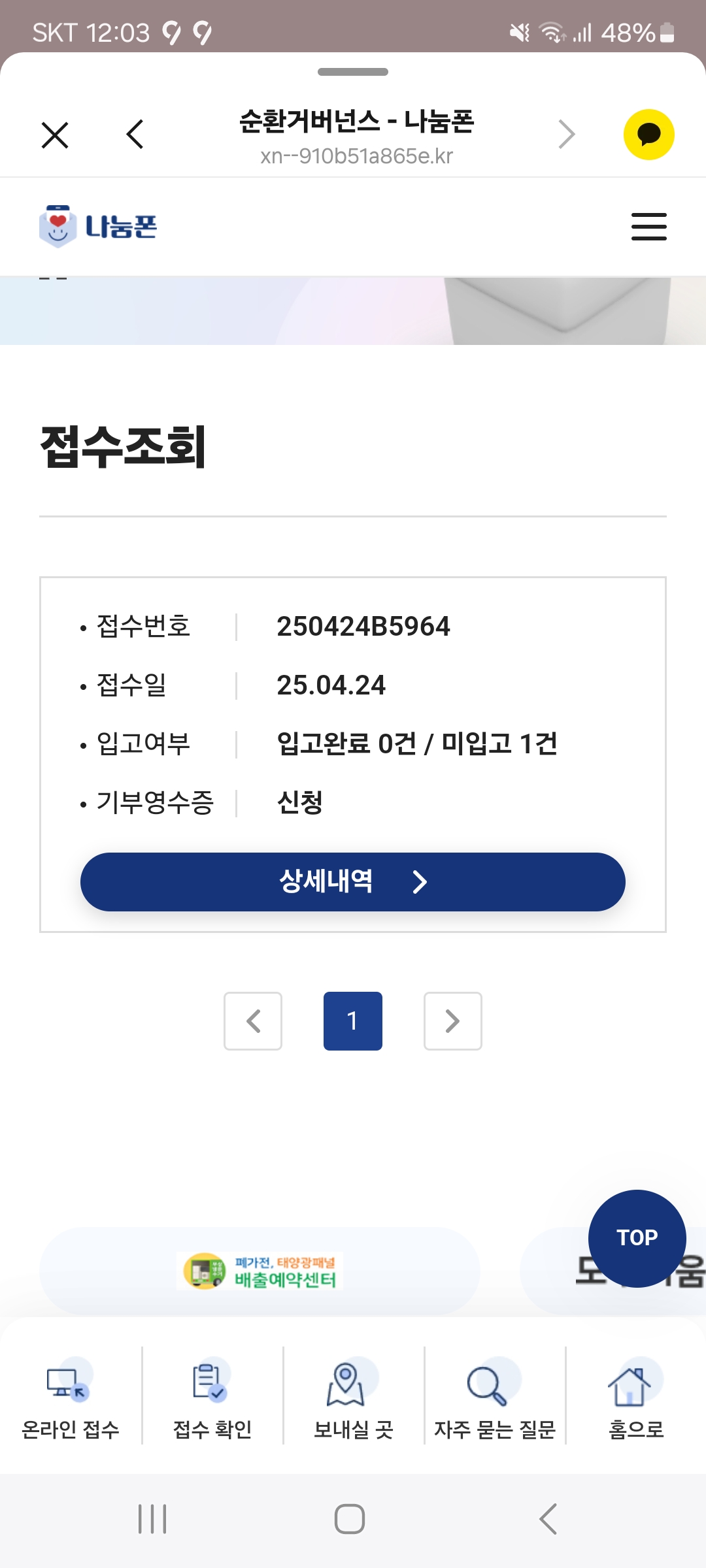706x1568 pixels.
Task: Jump to top with TOP button
Action: pos(637,1237)
